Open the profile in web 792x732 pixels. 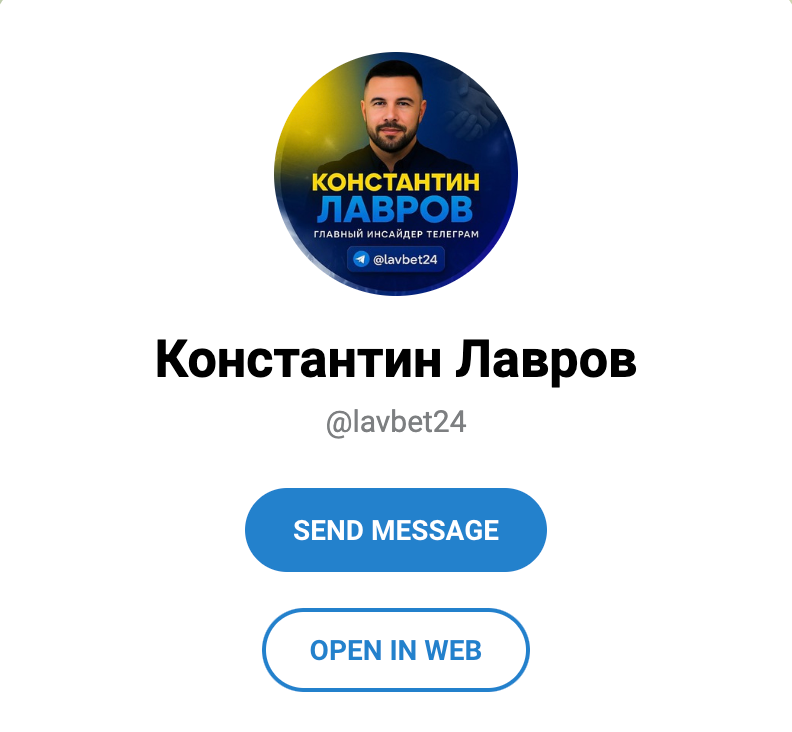coord(396,650)
